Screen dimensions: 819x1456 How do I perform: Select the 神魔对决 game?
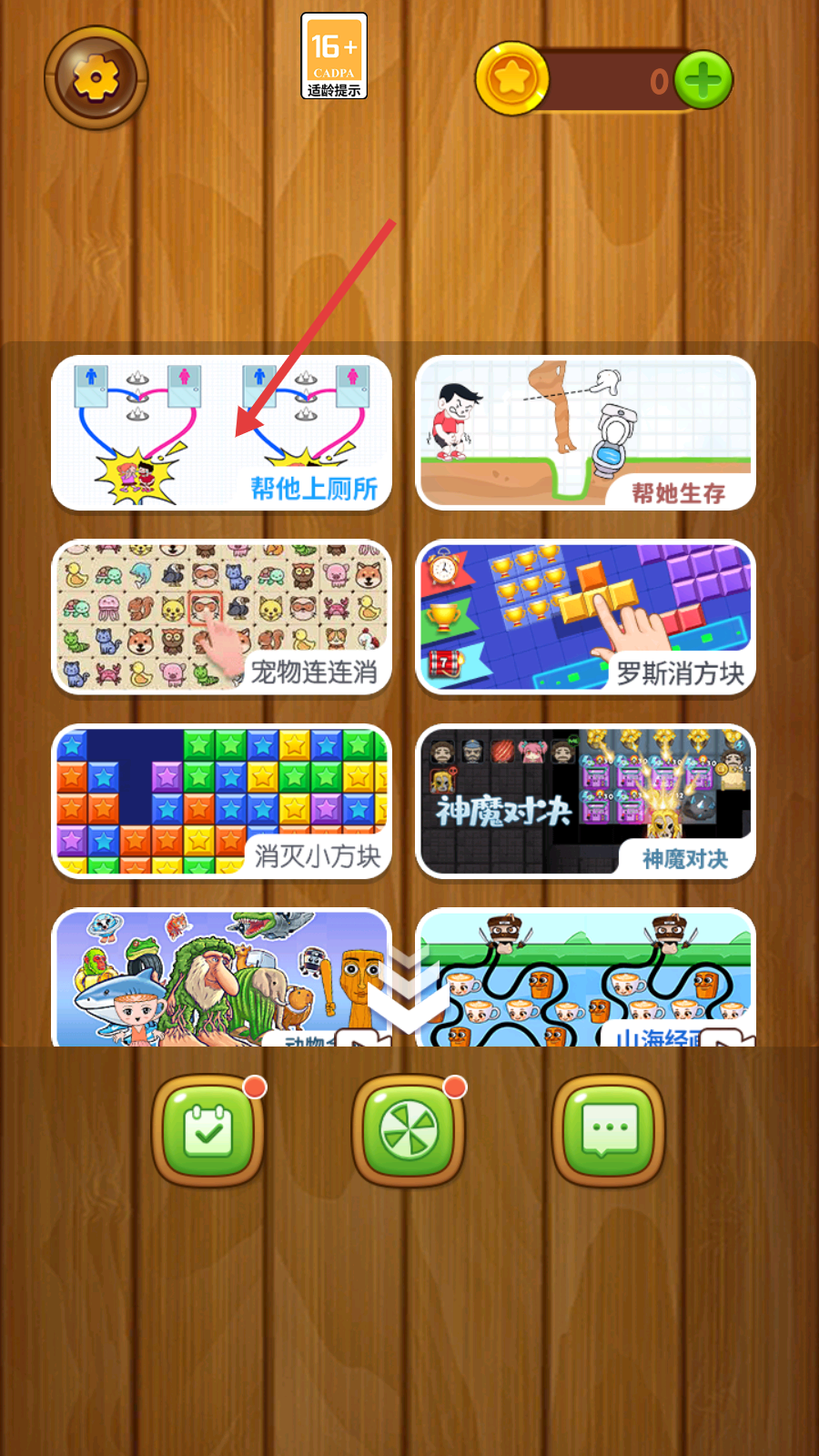[585, 801]
